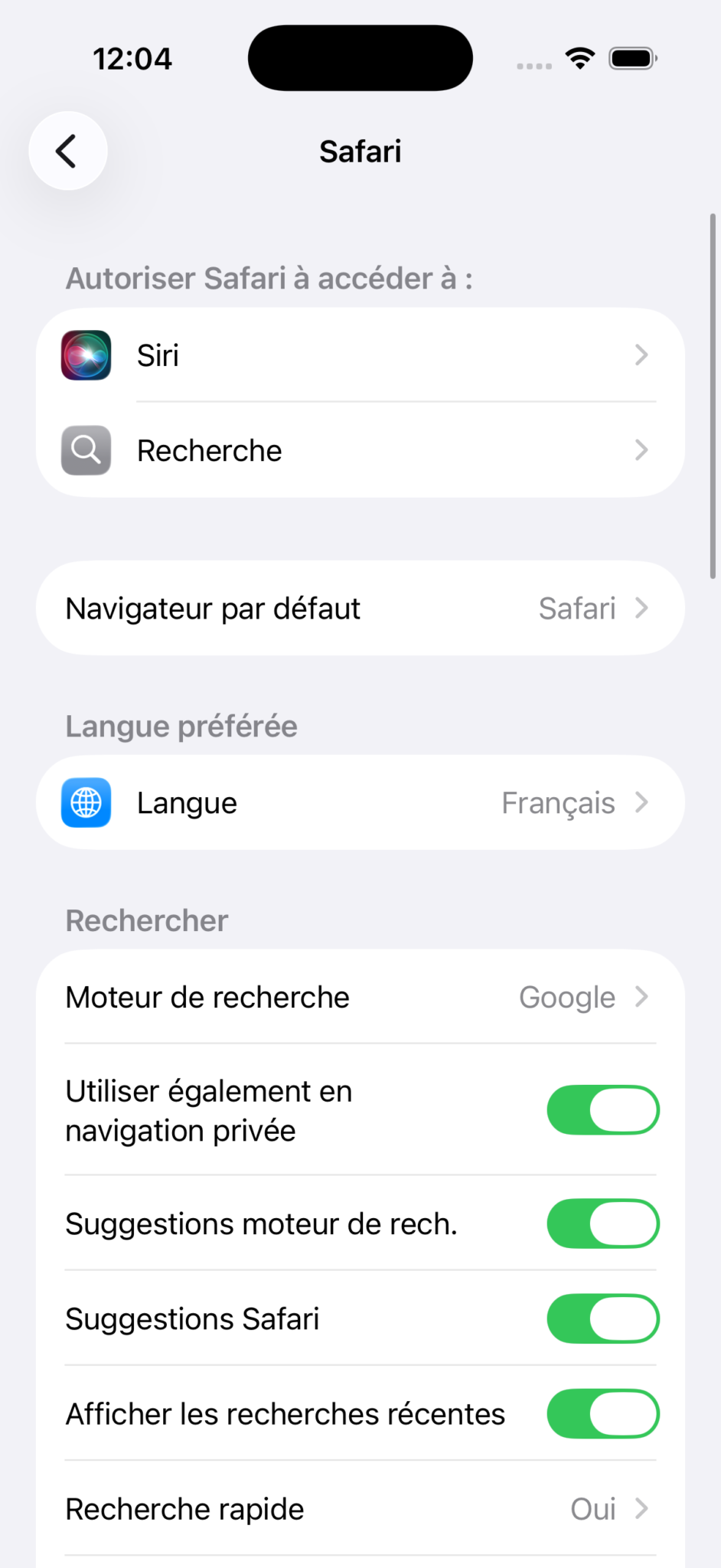Image resolution: width=721 pixels, height=1568 pixels.
Task: Go to Siri settings row
Action: click(360, 354)
